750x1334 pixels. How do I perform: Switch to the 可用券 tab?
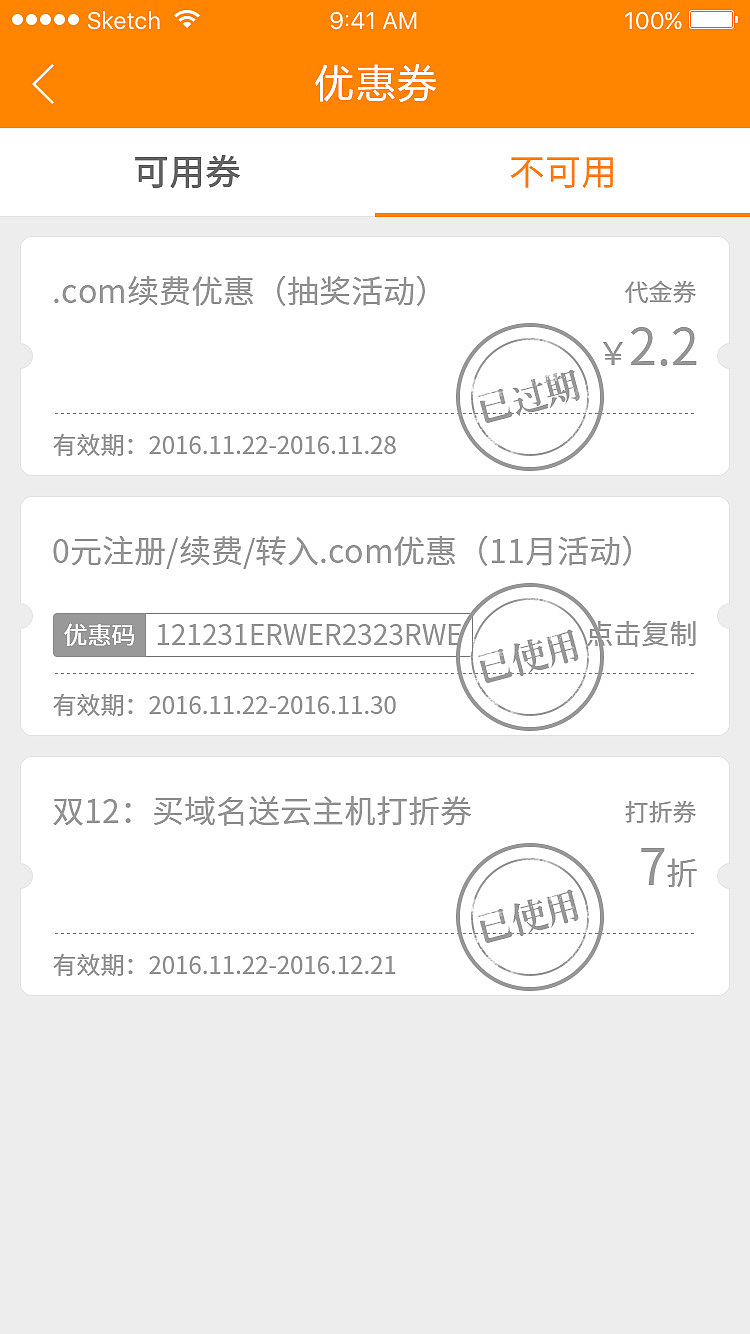(x=186, y=171)
